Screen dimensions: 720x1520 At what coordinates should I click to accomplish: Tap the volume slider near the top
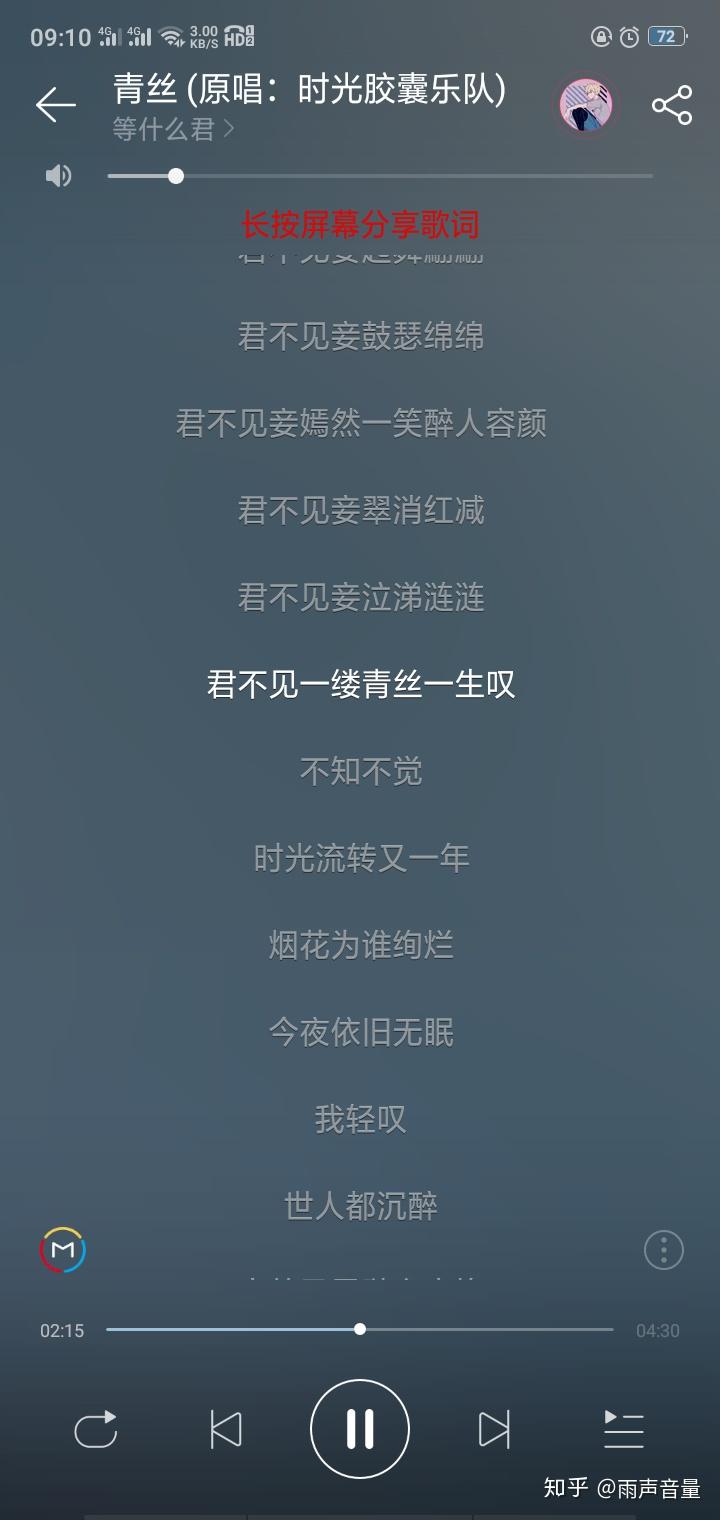(176, 175)
